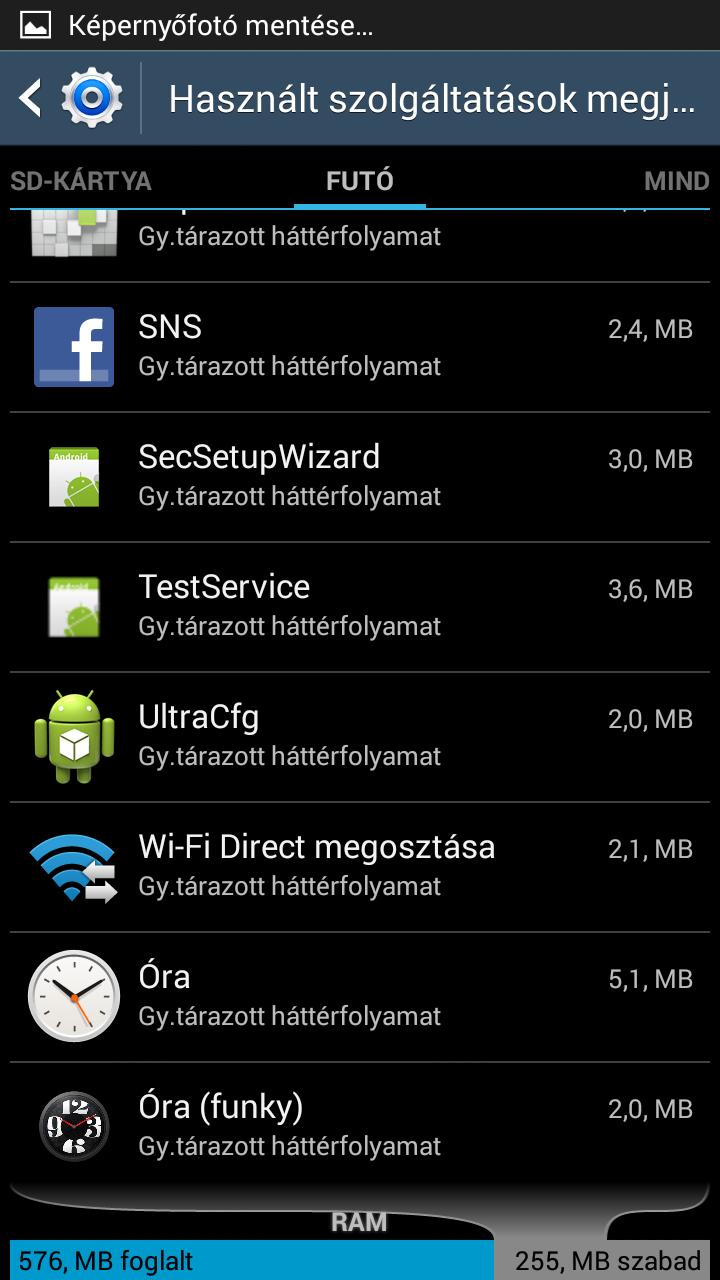Open the SNS background process

360,347
